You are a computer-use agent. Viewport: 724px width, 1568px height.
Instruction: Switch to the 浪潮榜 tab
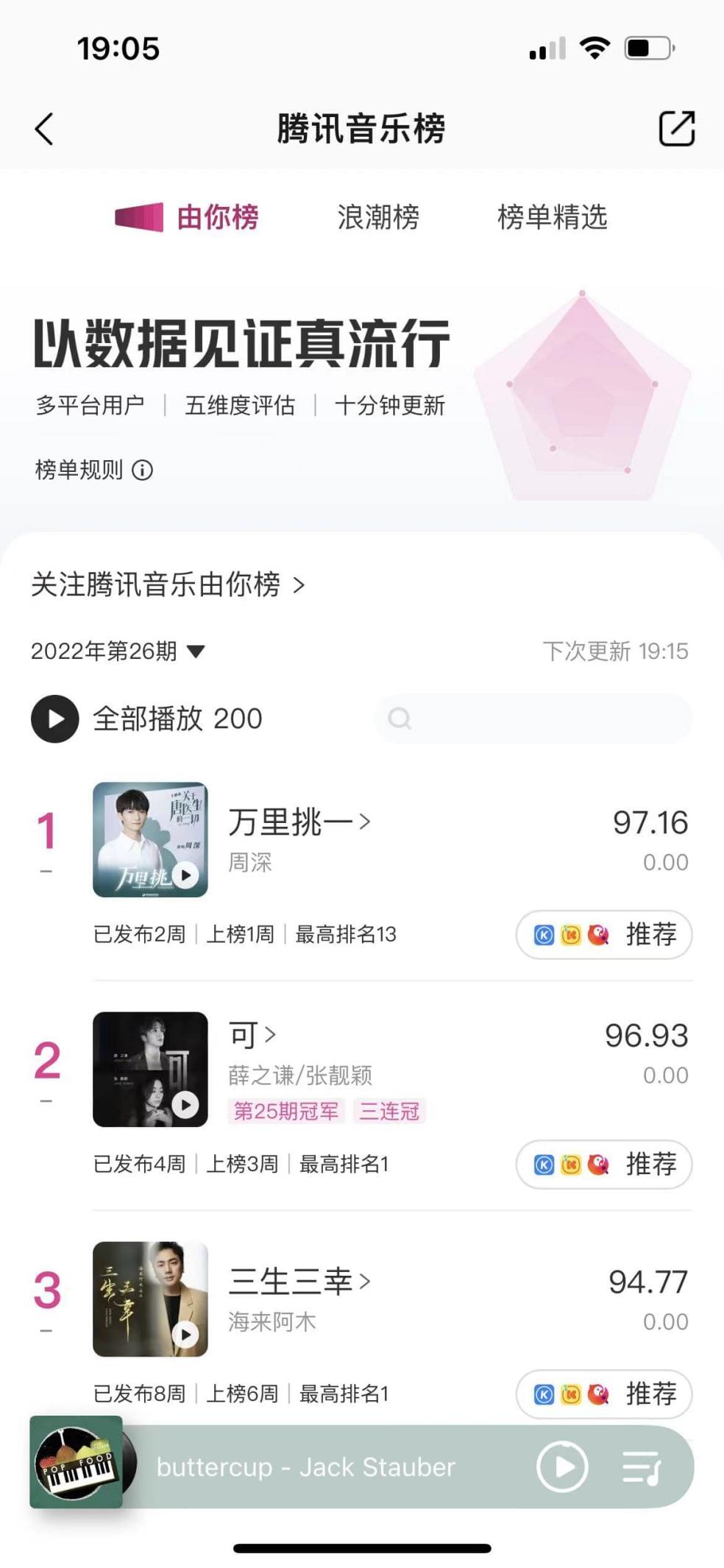point(378,217)
